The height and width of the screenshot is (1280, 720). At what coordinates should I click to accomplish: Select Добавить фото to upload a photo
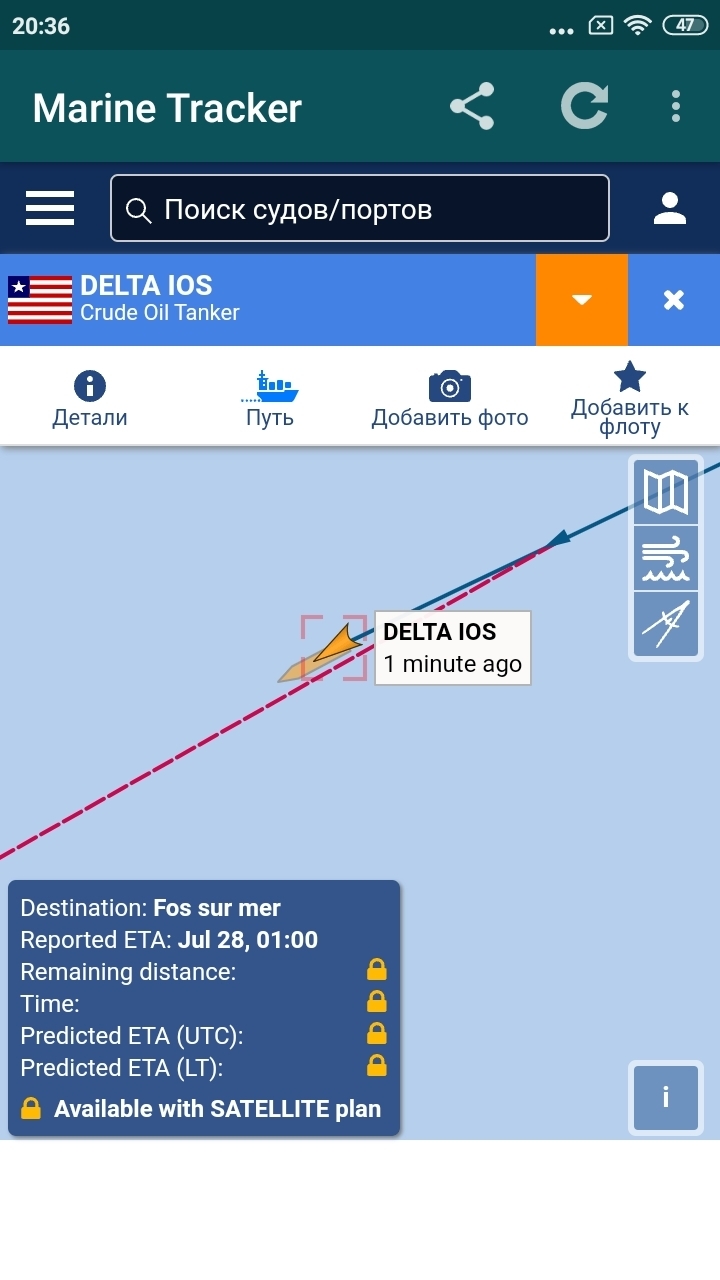[x=450, y=398]
